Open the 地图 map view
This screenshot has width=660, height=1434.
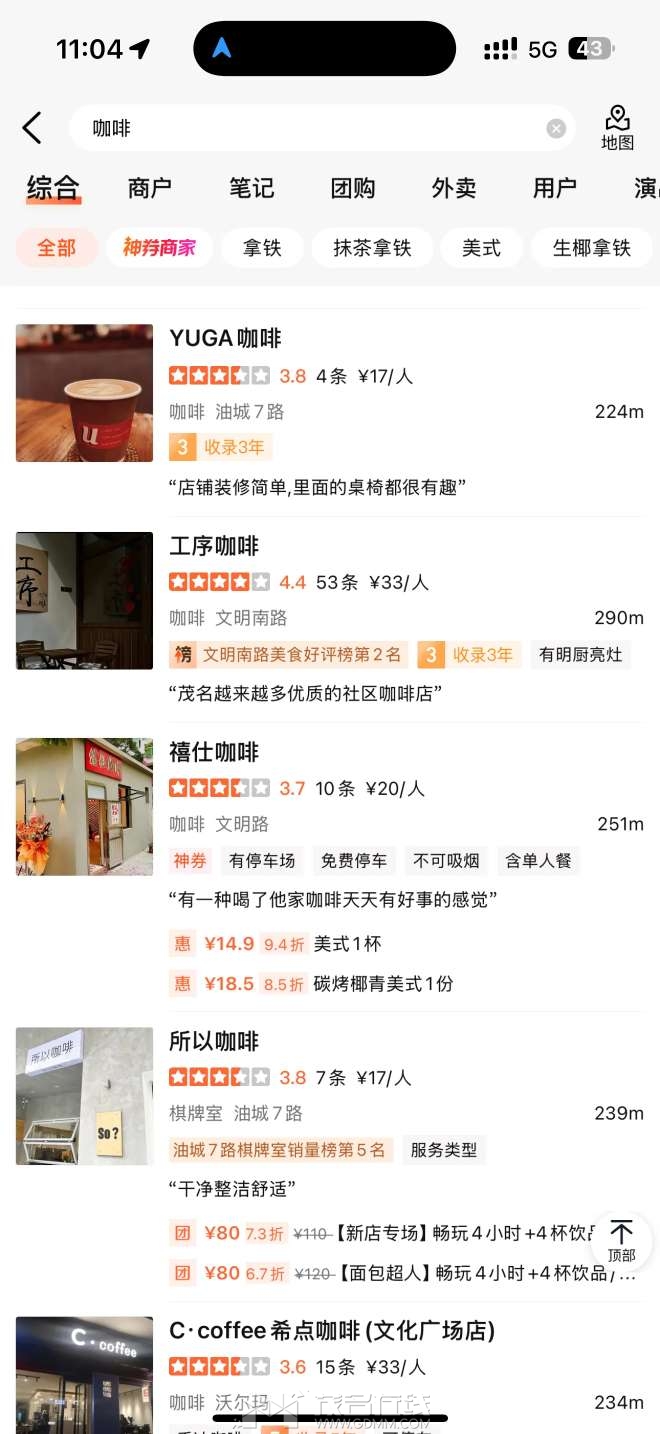617,128
